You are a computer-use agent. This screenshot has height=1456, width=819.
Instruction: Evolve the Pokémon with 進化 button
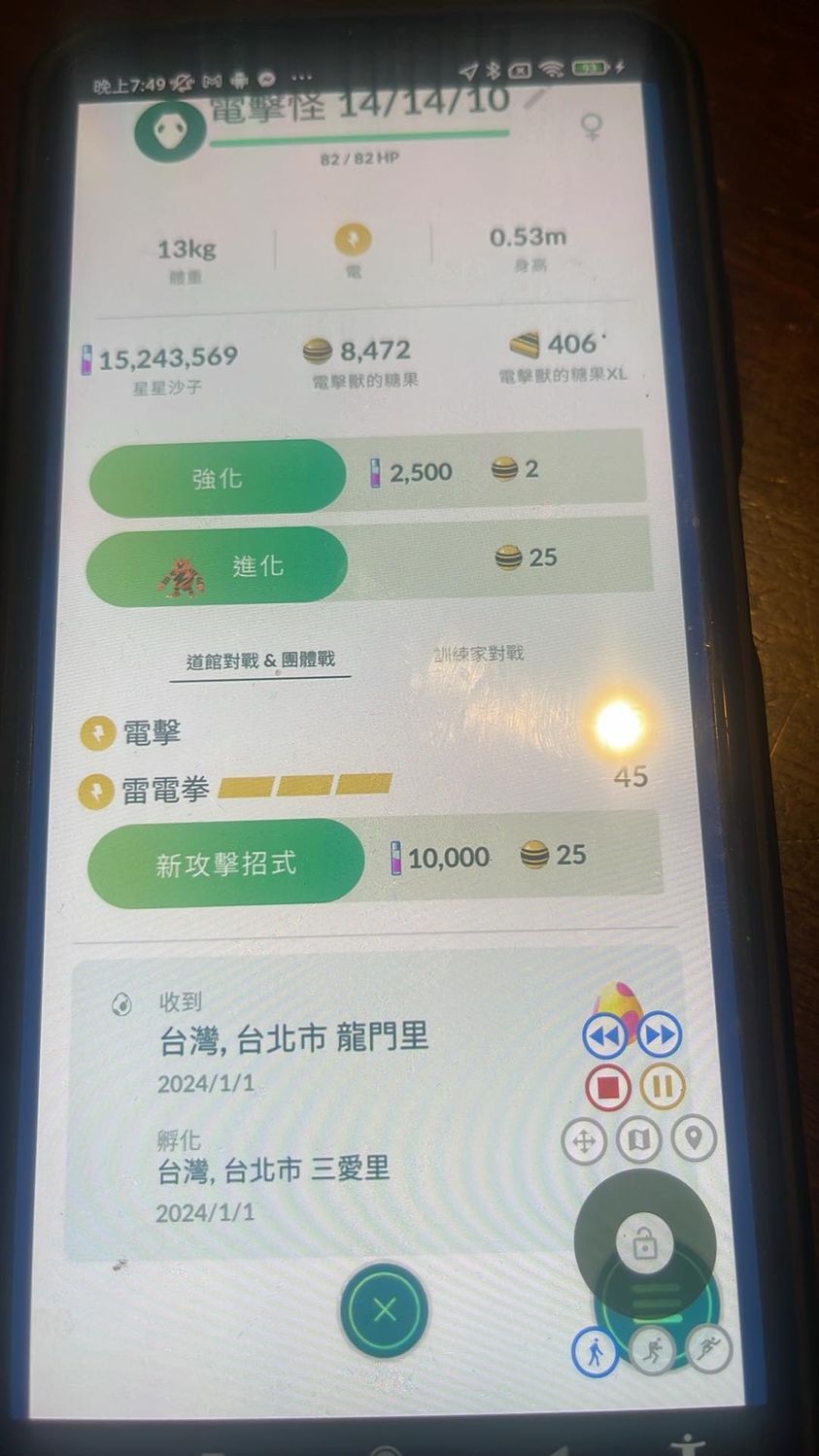click(218, 566)
